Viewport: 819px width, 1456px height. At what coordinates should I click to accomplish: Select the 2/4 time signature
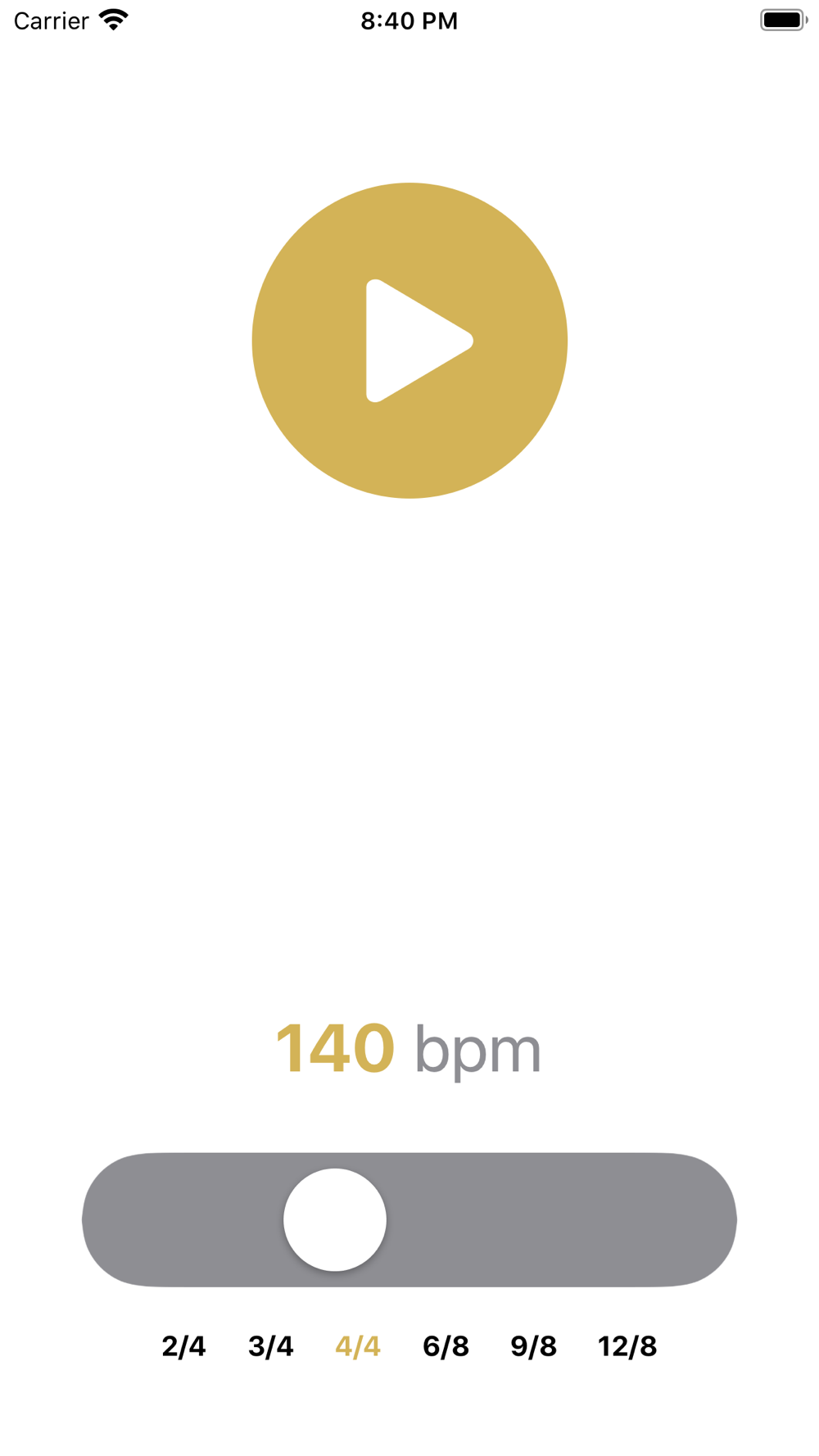coord(183,1346)
